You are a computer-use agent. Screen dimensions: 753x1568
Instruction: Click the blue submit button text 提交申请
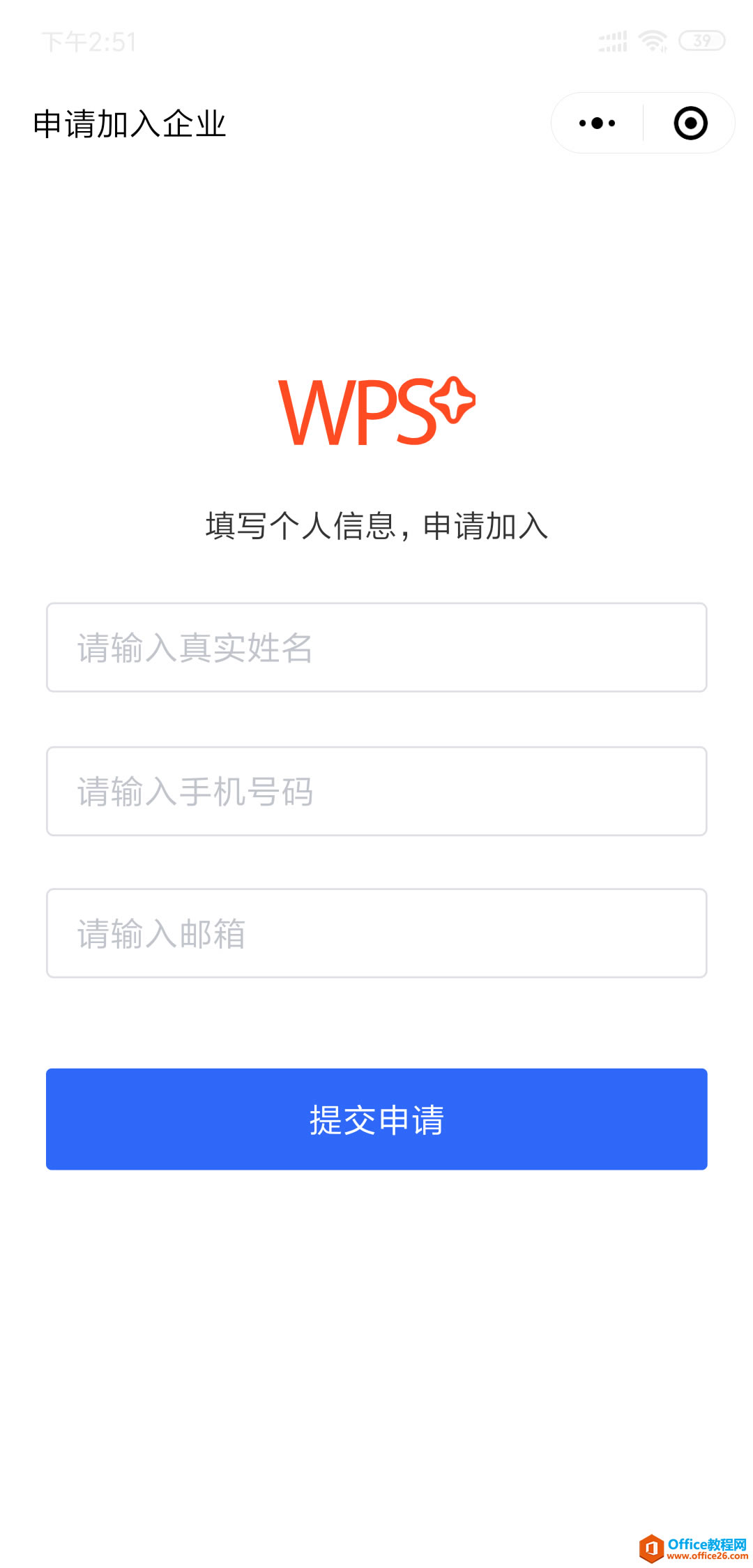point(376,1119)
